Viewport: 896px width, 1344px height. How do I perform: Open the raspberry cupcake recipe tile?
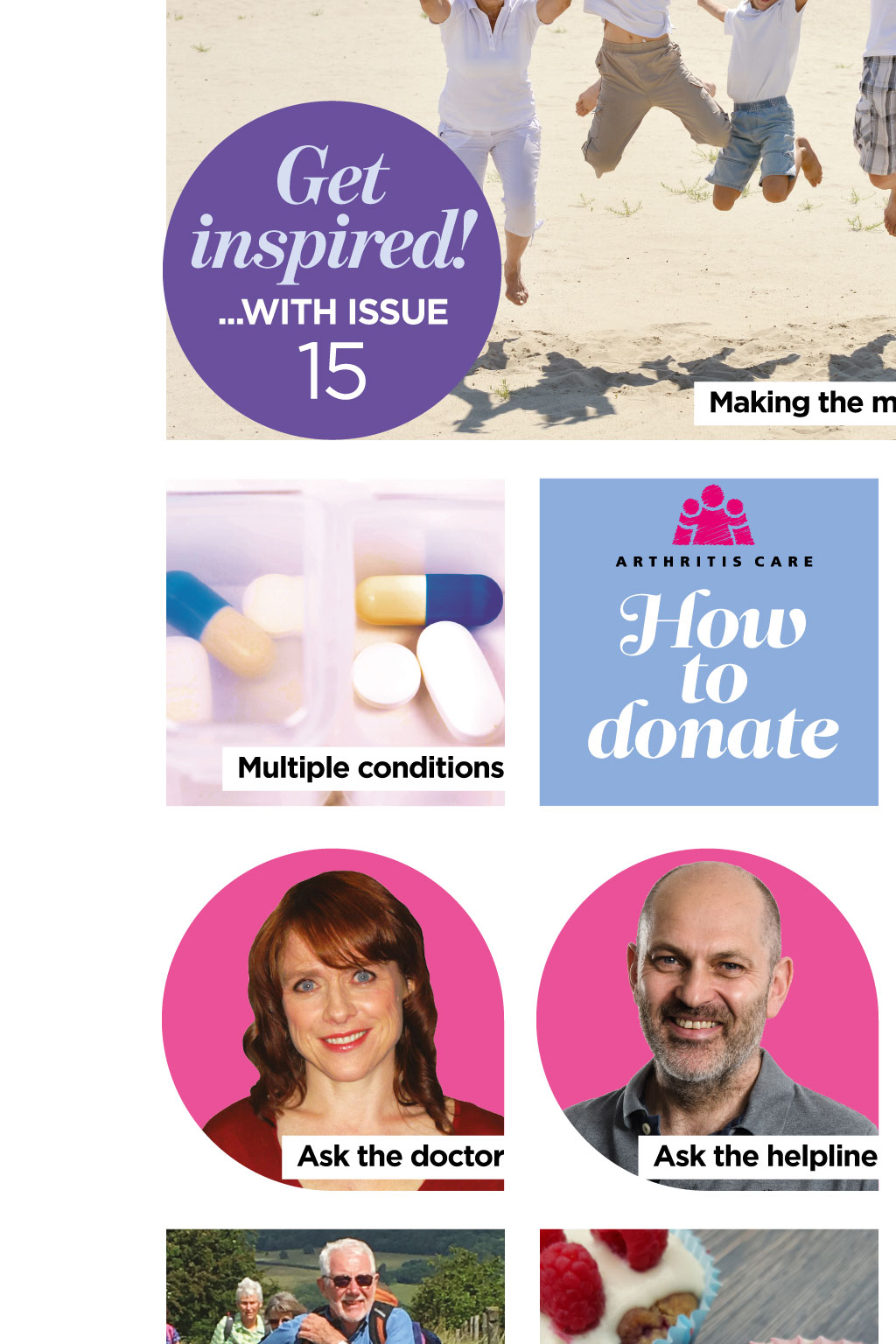tap(709, 1286)
